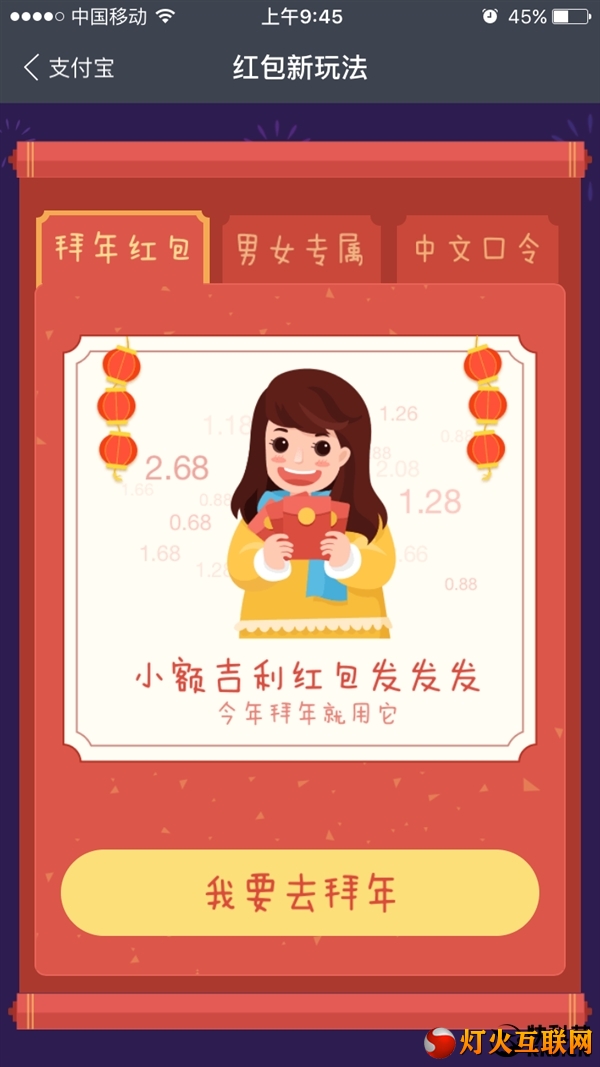600x1067 pixels.
Task: Switch to the 中文口令 tab
Action: [x=477, y=250]
